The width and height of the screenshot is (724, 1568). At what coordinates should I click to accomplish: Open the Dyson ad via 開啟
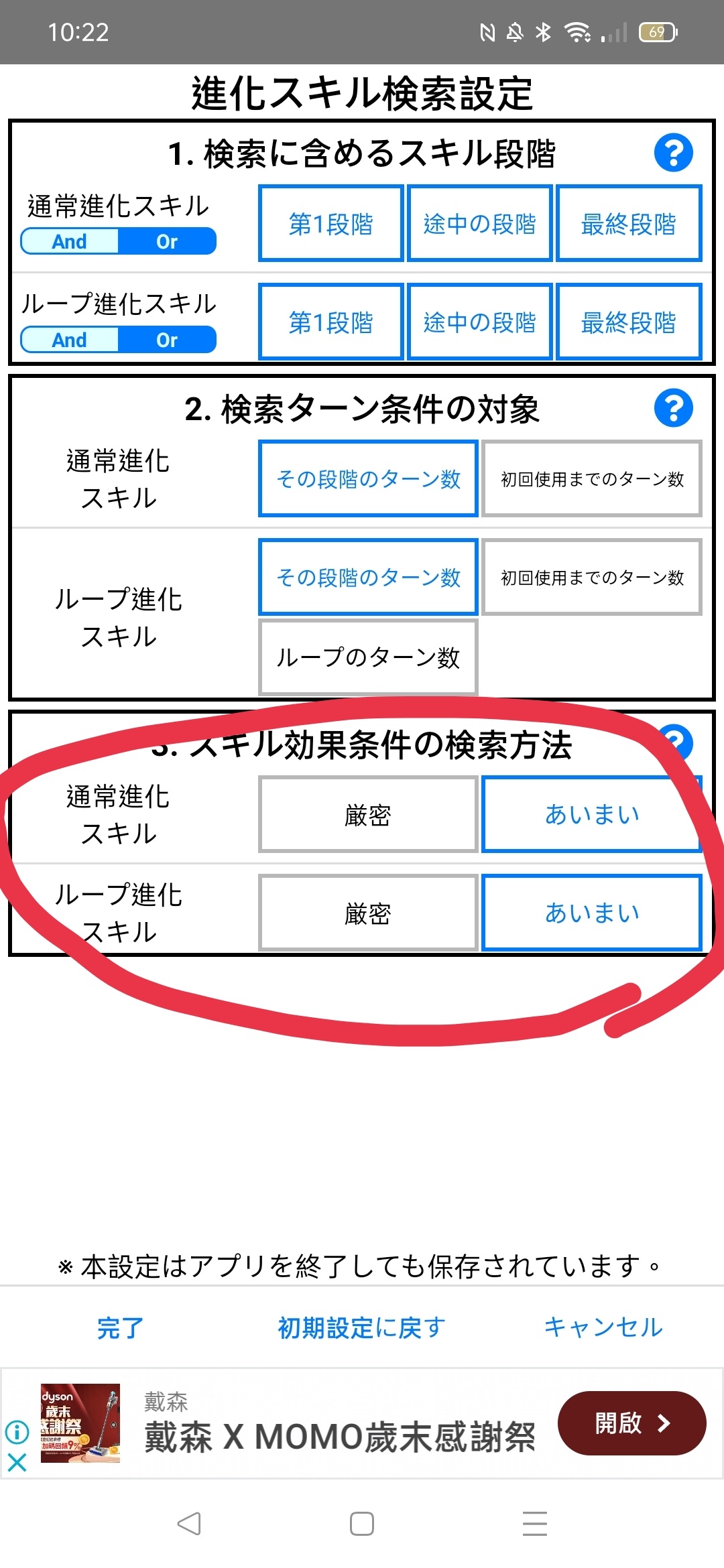[631, 1423]
